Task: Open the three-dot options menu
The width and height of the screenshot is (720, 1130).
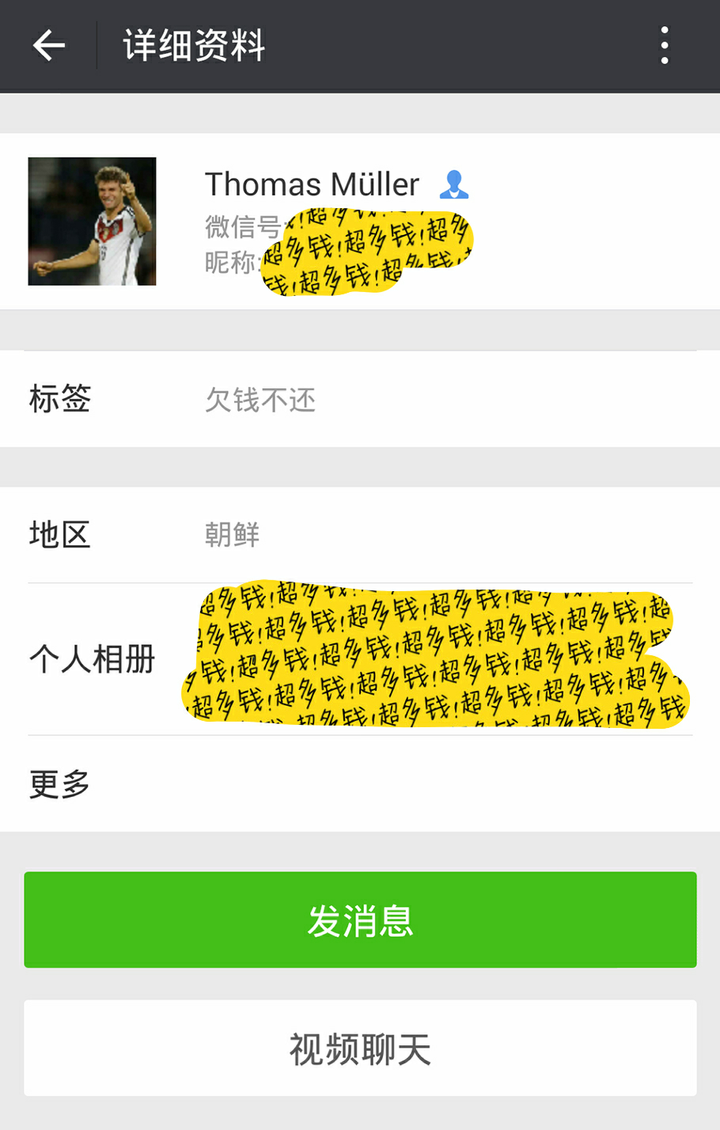Action: 663,45
